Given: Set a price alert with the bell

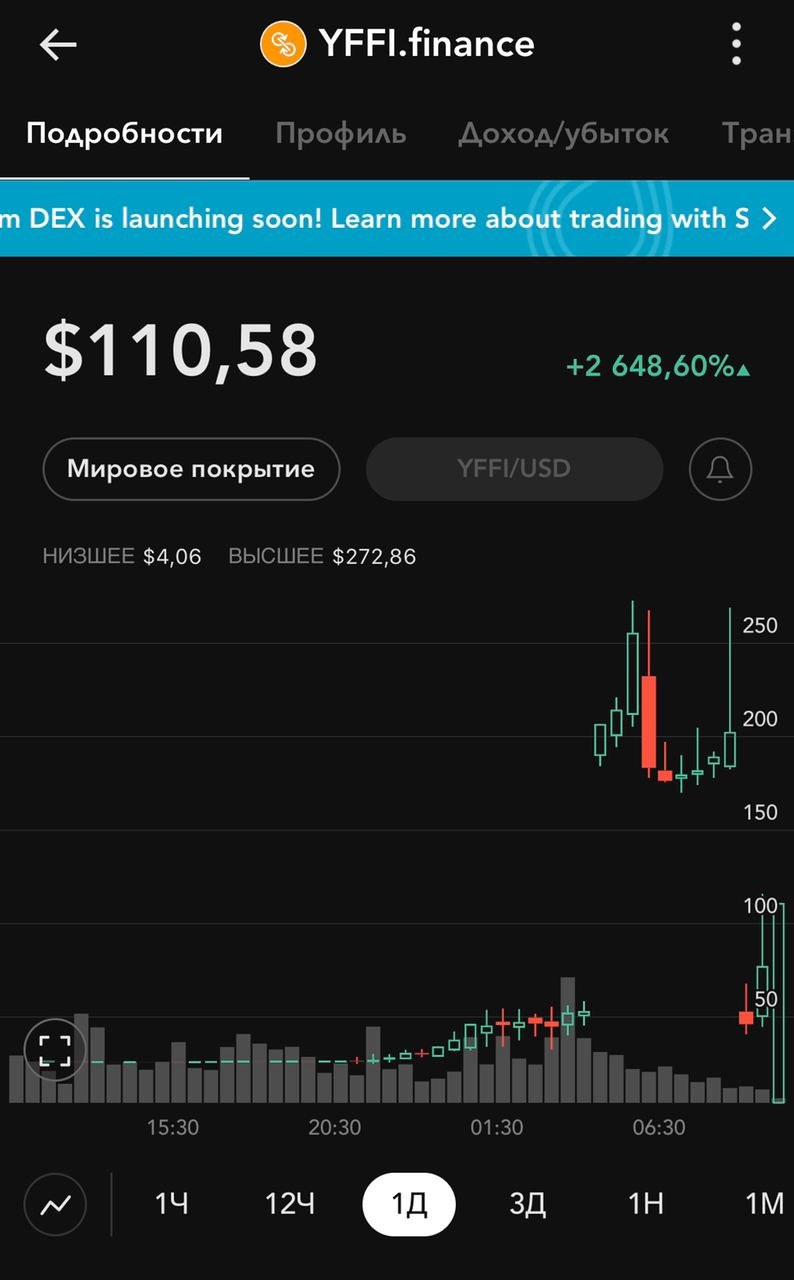Looking at the screenshot, I should [x=720, y=468].
